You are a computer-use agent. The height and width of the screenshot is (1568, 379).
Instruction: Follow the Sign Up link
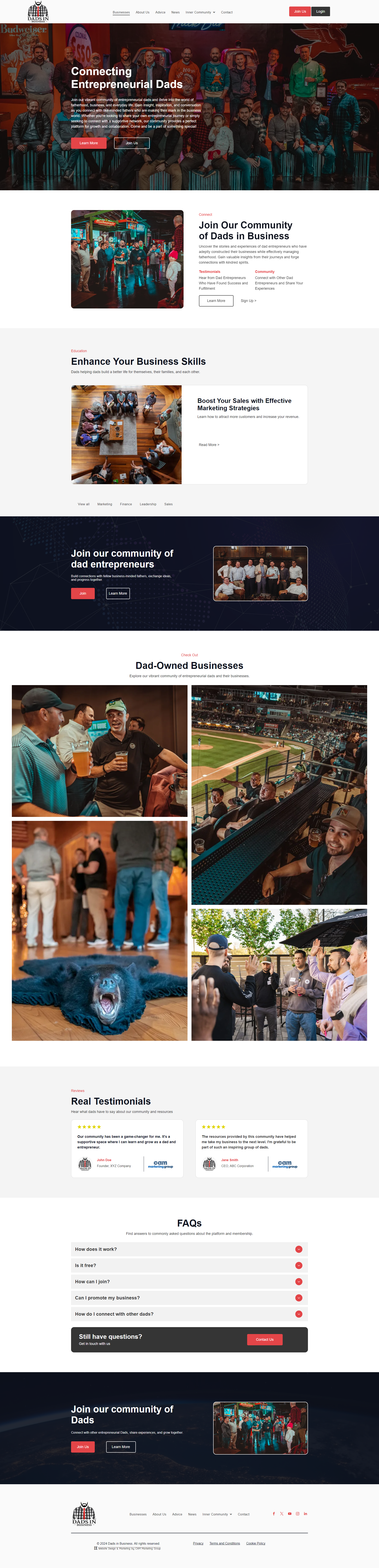(248, 301)
